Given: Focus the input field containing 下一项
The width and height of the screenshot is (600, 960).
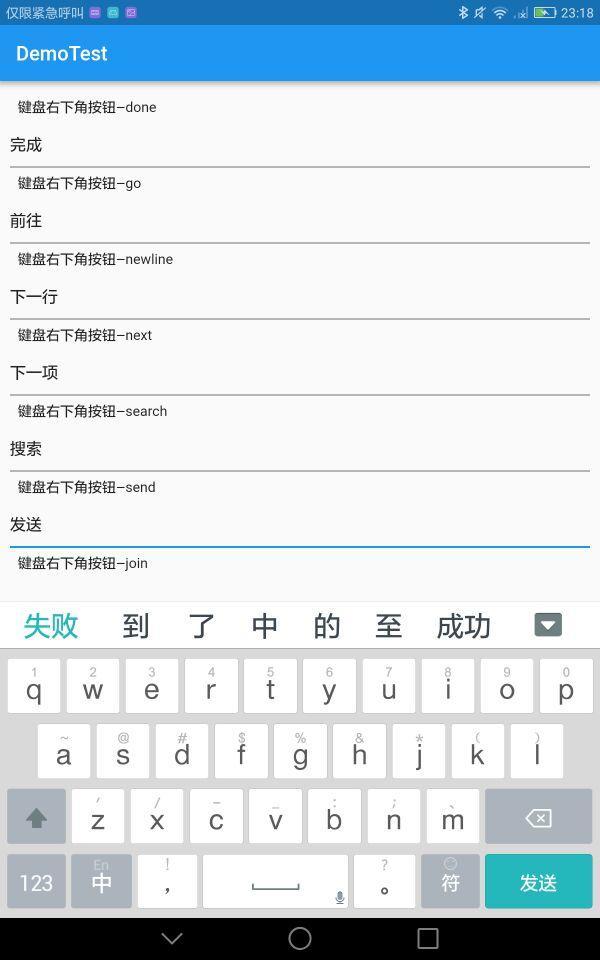Looking at the screenshot, I should pos(300,374).
